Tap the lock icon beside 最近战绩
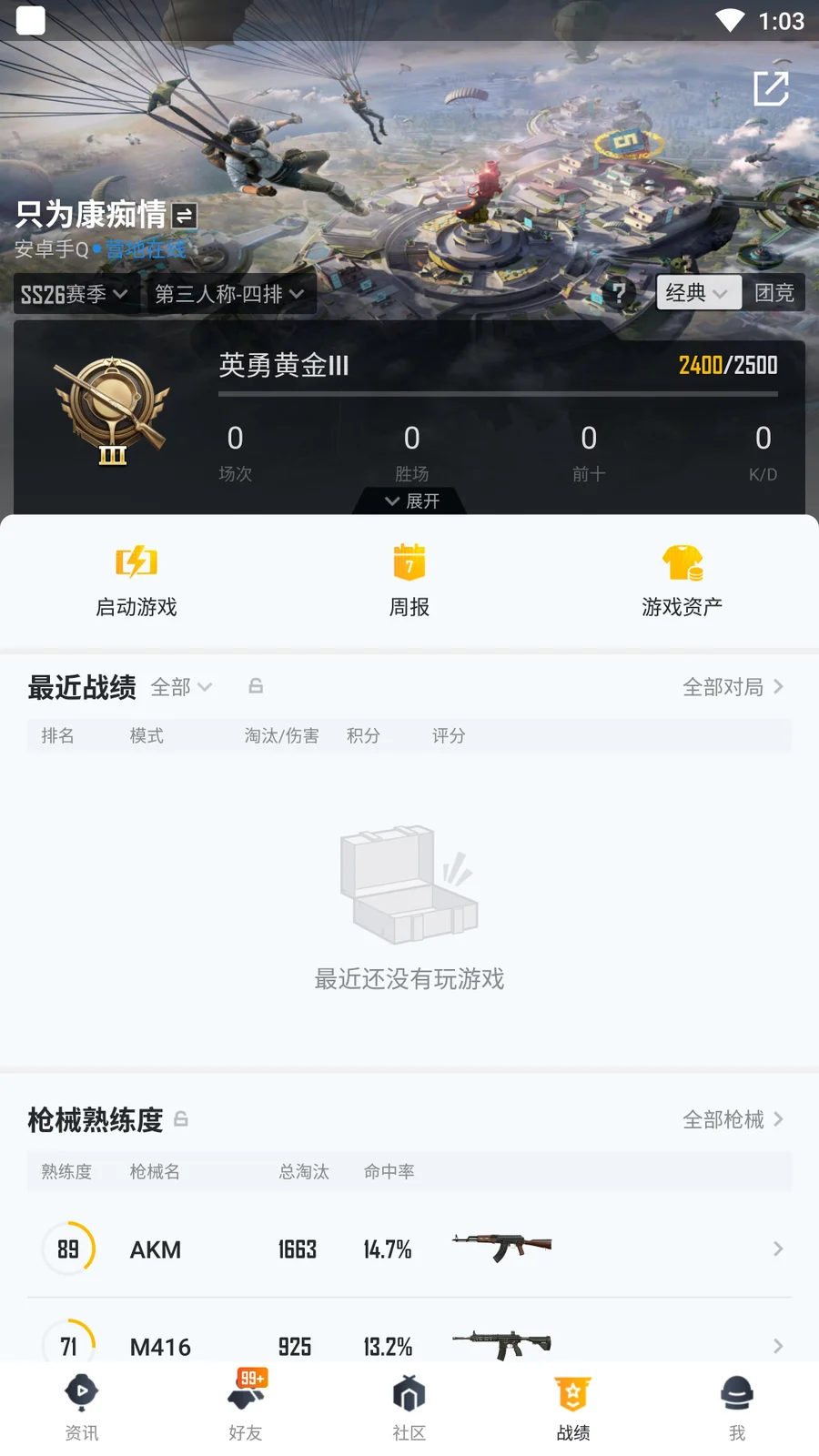This screenshot has height=1456, width=819. [x=256, y=686]
